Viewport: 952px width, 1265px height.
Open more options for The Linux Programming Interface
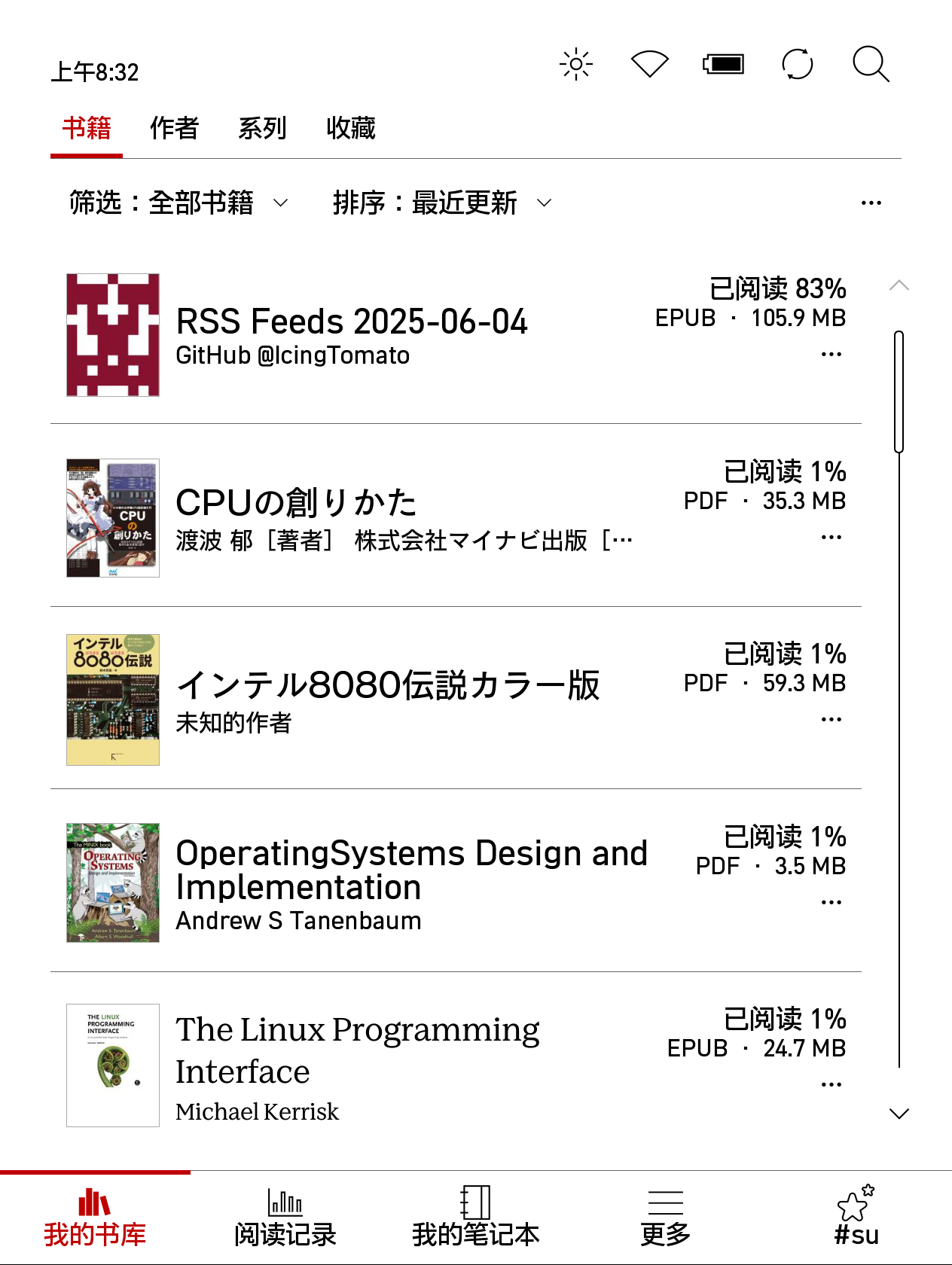(831, 1085)
